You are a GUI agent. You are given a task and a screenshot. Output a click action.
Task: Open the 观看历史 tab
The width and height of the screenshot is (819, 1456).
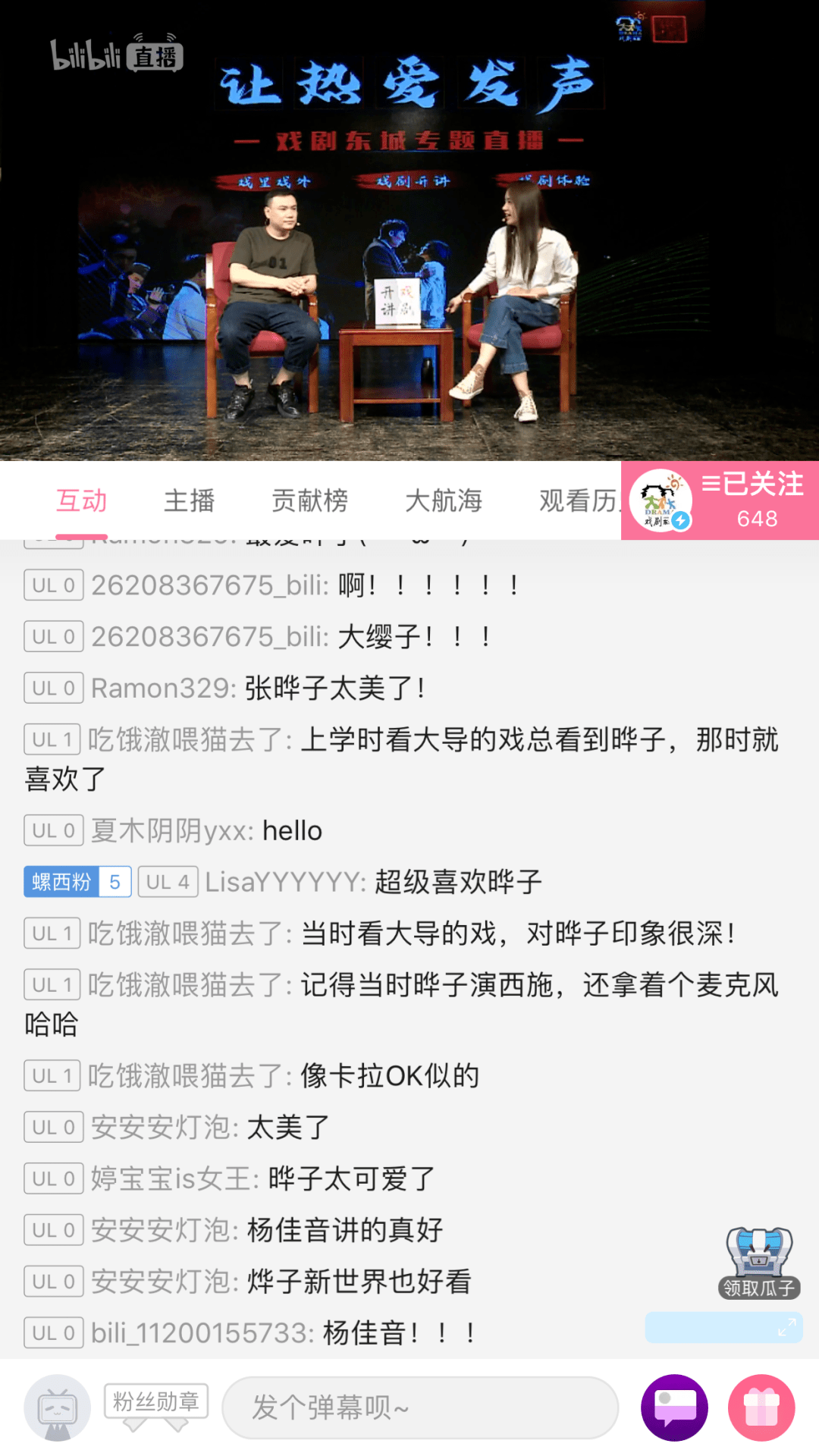click(579, 500)
